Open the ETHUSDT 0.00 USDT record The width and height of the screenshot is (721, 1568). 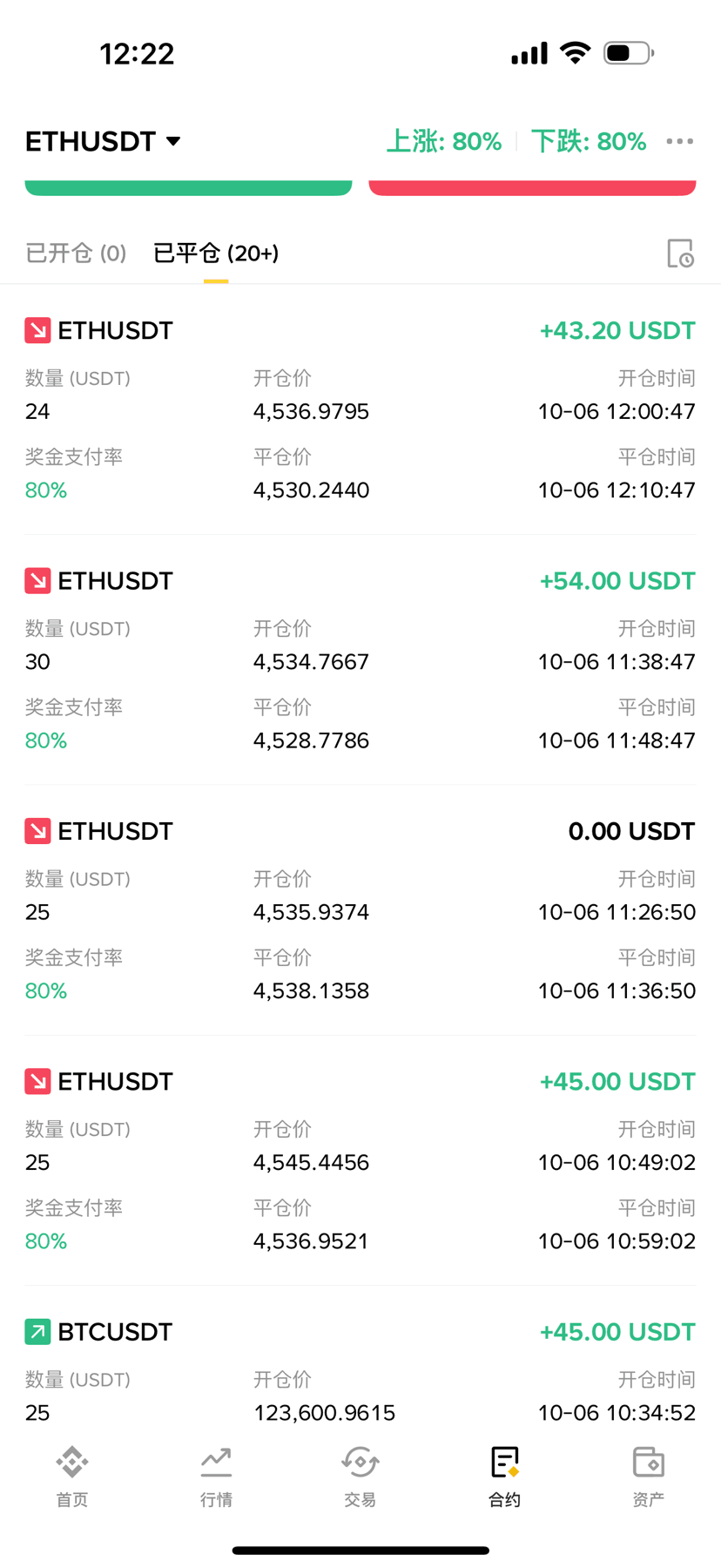click(x=360, y=910)
